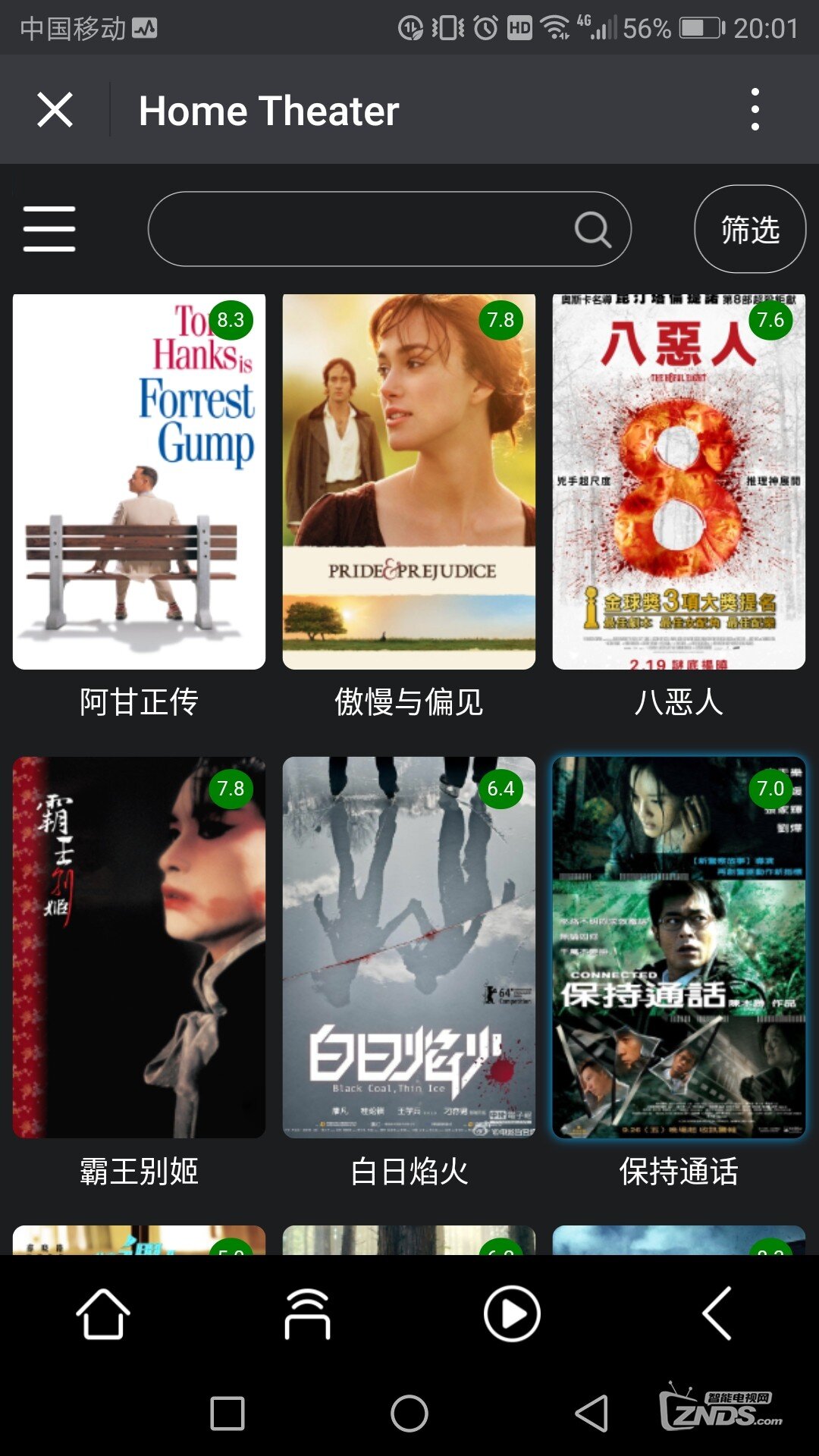Screen dimensions: 819x1456
Task: Open recent apps from navigation bar
Action: (227, 1414)
